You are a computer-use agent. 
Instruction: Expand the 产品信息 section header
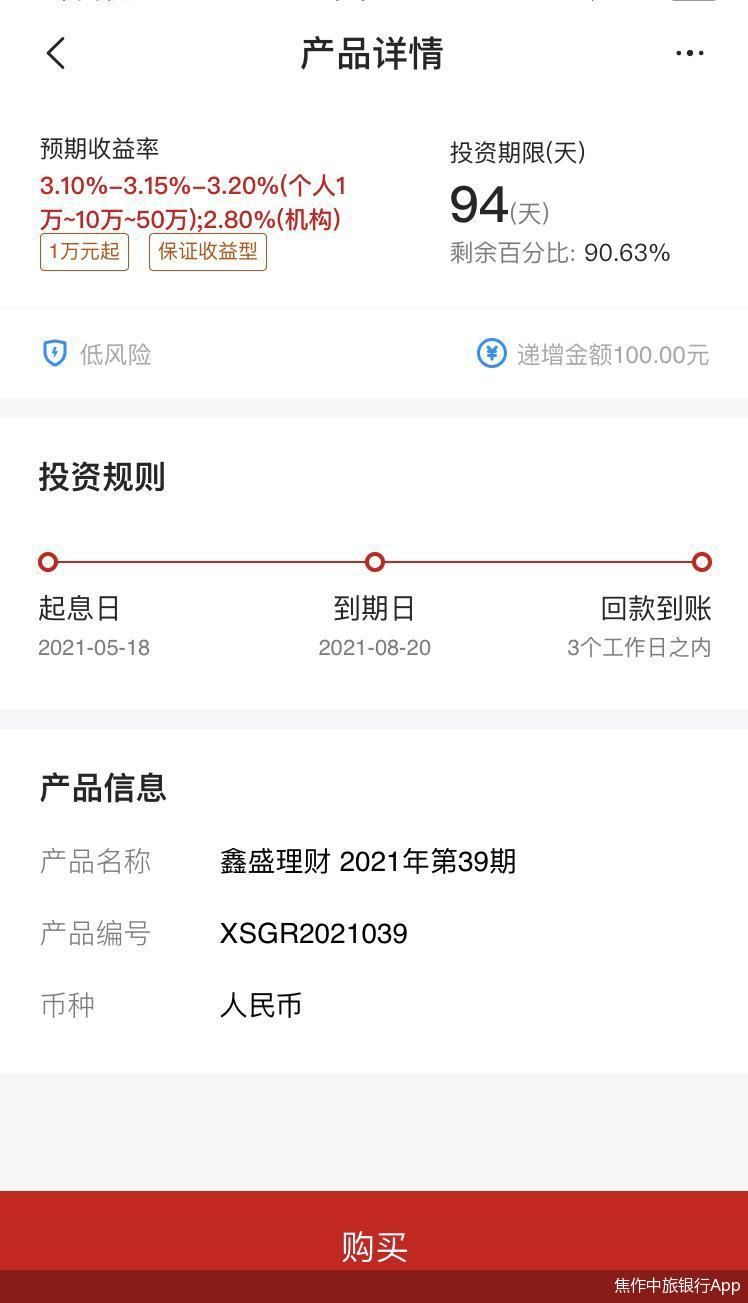tap(103, 789)
